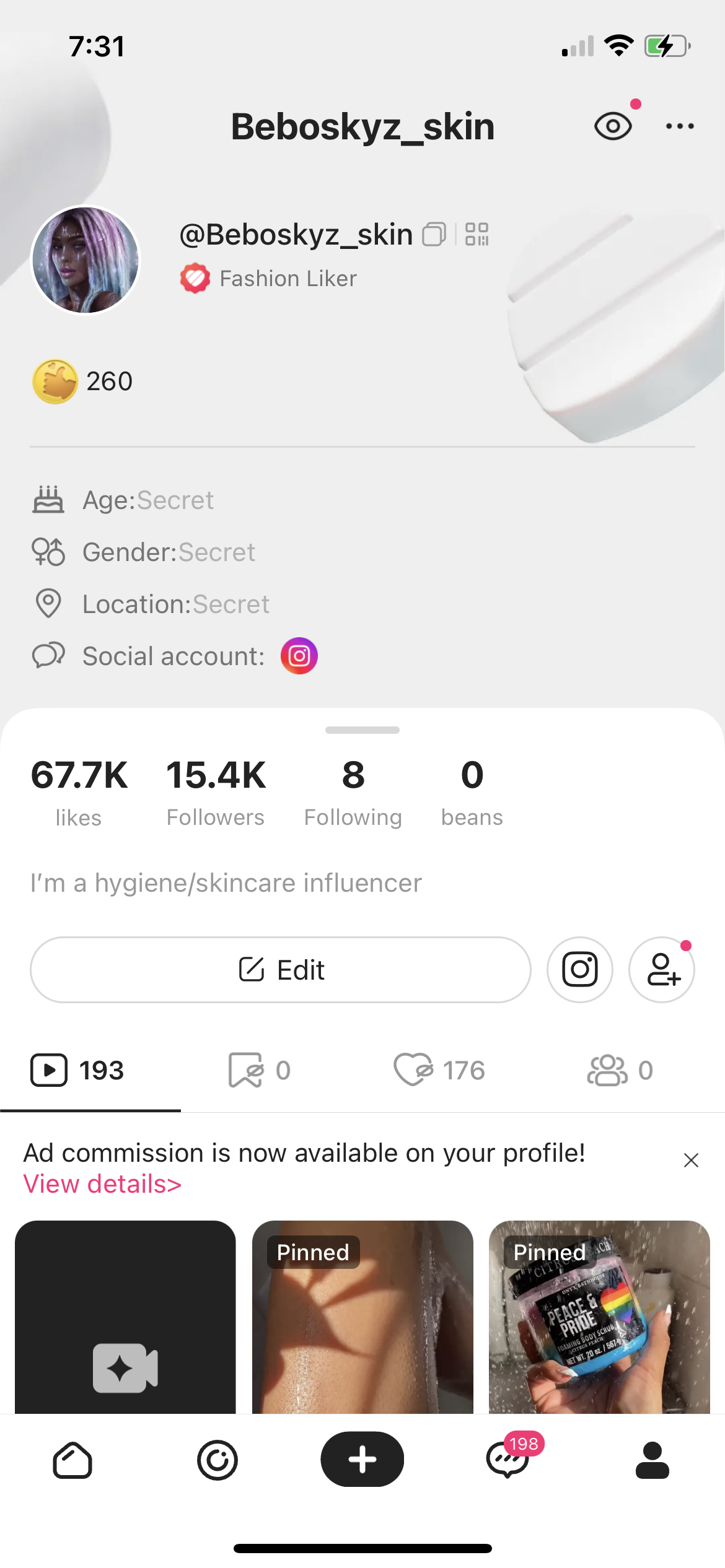725x1568 pixels.
Task: Open messages with 198 badge
Action: (509, 1460)
